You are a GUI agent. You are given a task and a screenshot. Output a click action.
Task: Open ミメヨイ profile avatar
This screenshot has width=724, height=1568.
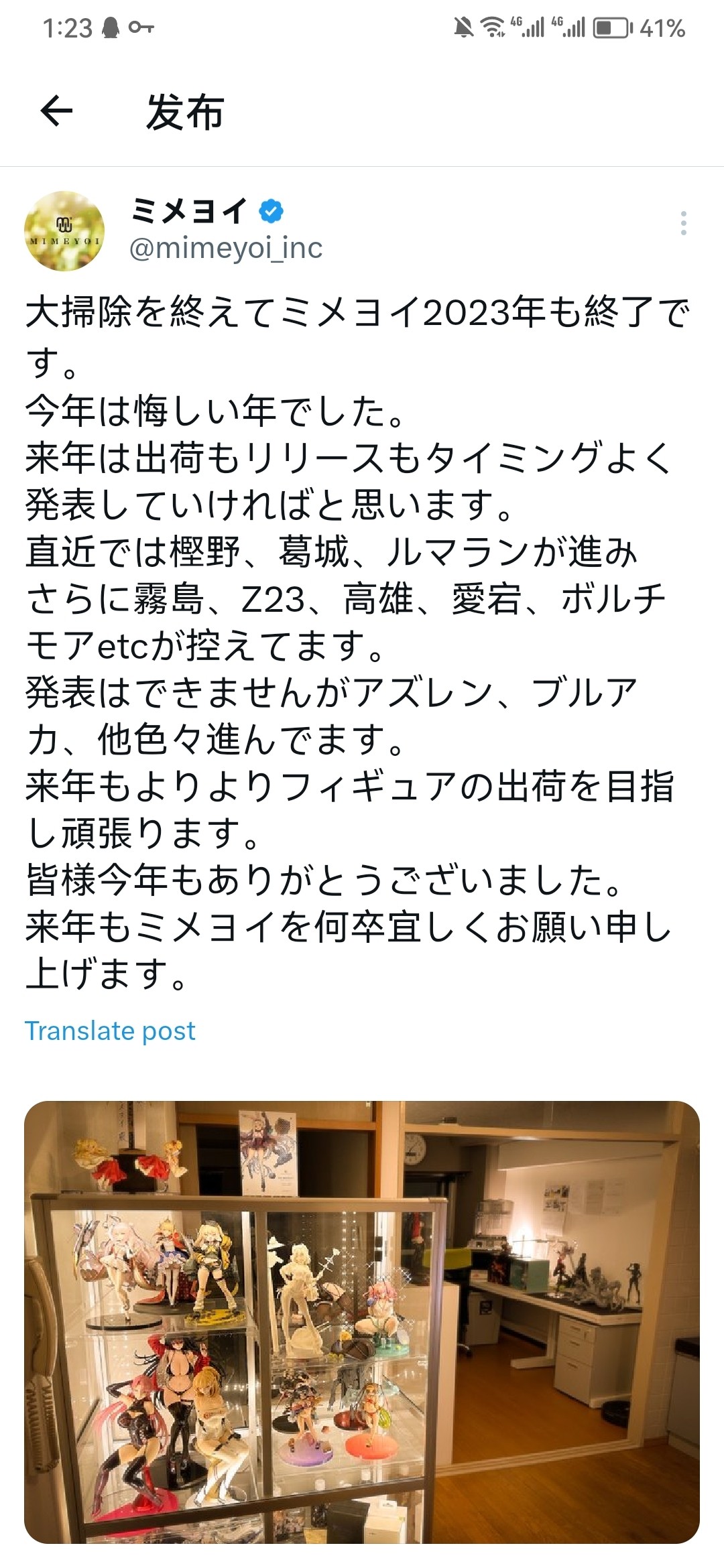pos(64,231)
